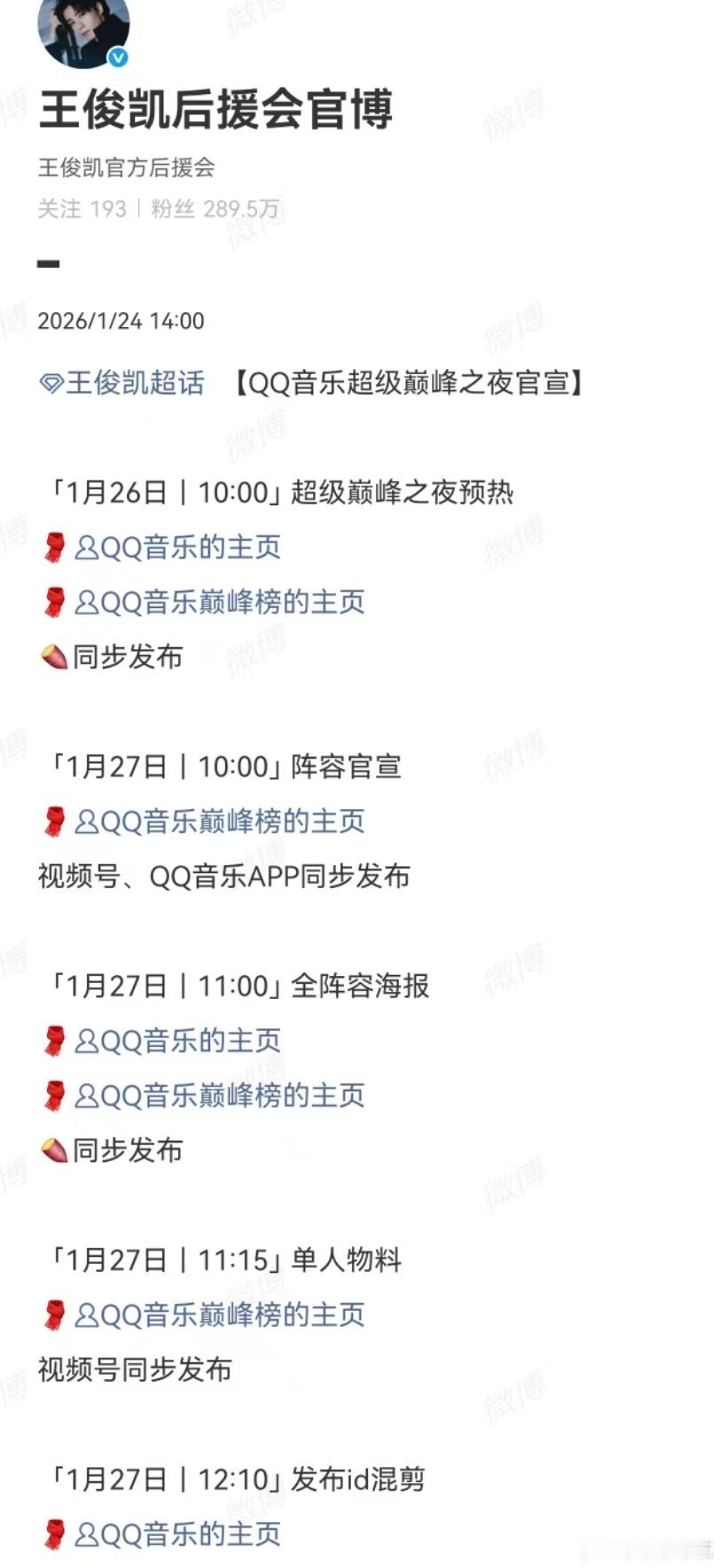
Task: Click the sweet potato icon in the 全阵容海报 section
Action: pyautogui.click(x=53, y=1151)
